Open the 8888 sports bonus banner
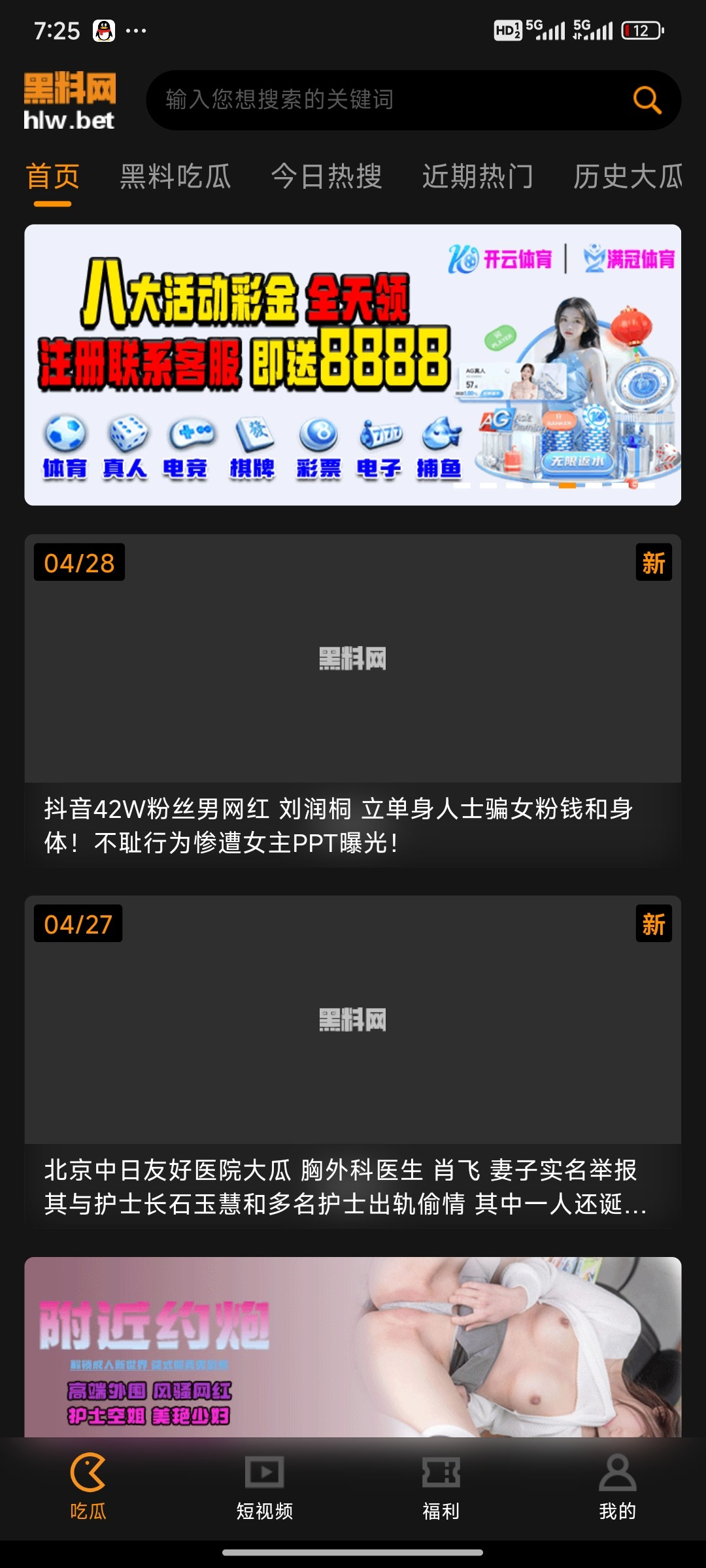The width and height of the screenshot is (706, 1568). [x=353, y=365]
